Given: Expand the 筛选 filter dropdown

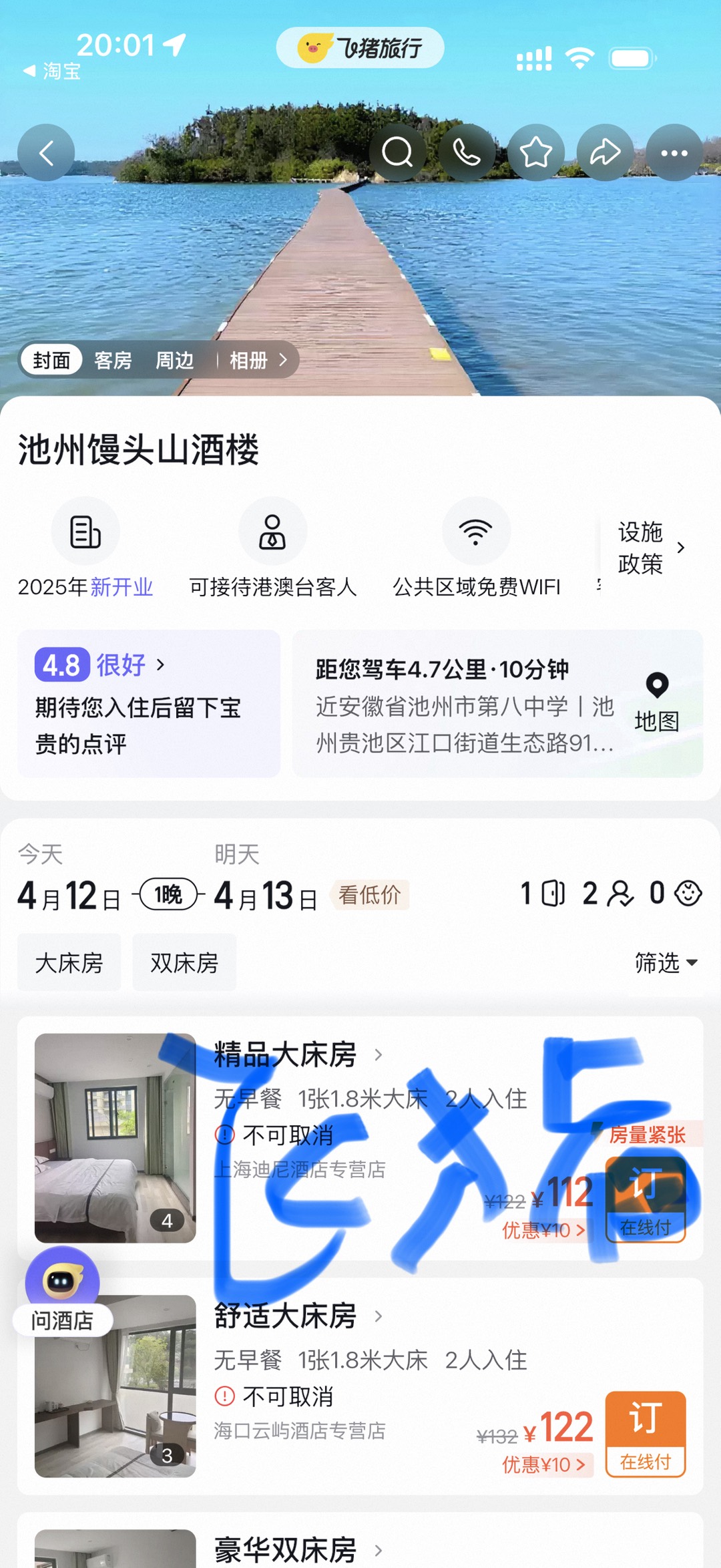Looking at the screenshot, I should click(x=666, y=962).
